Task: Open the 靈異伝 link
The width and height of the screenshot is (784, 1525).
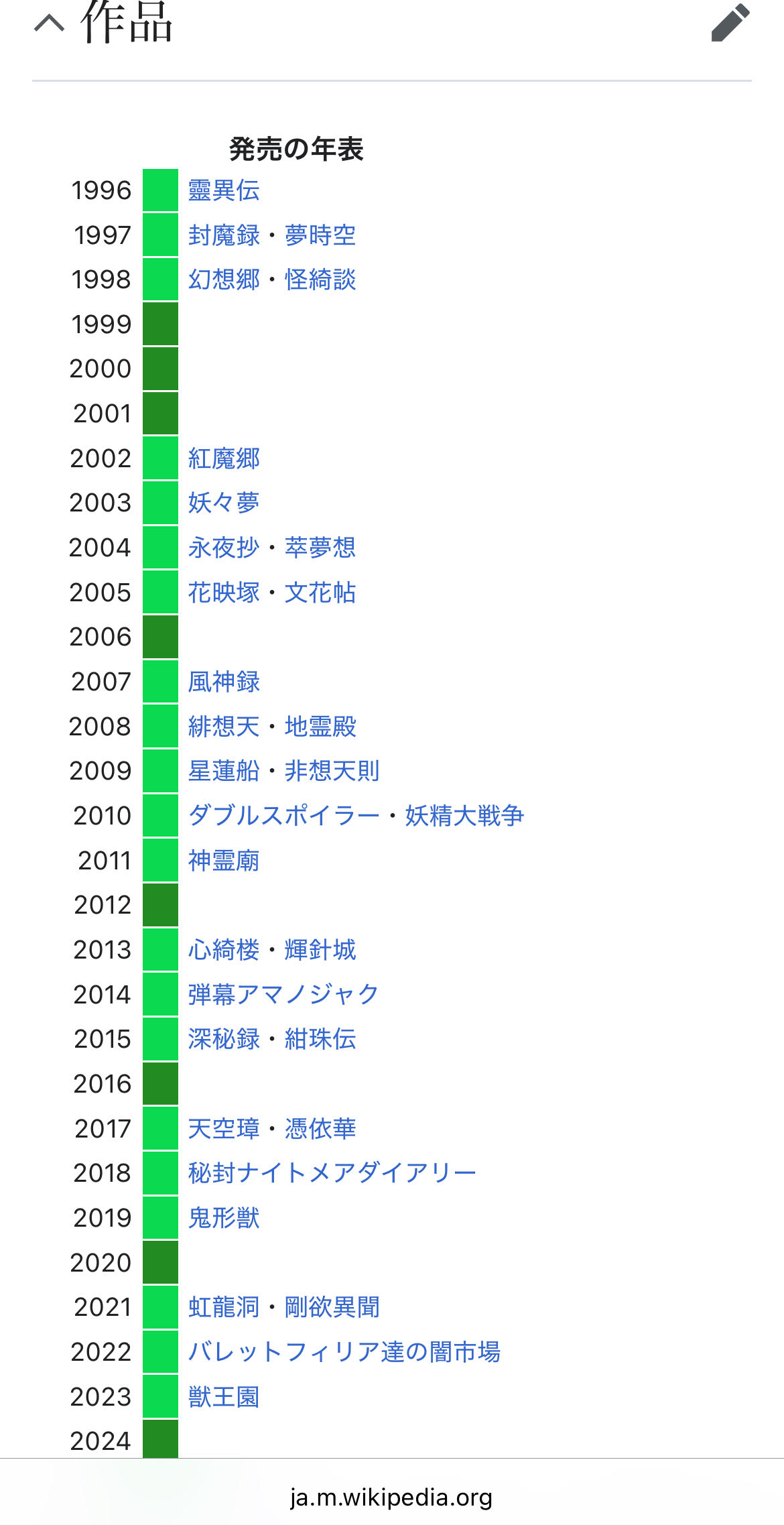Action: [224, 190]
